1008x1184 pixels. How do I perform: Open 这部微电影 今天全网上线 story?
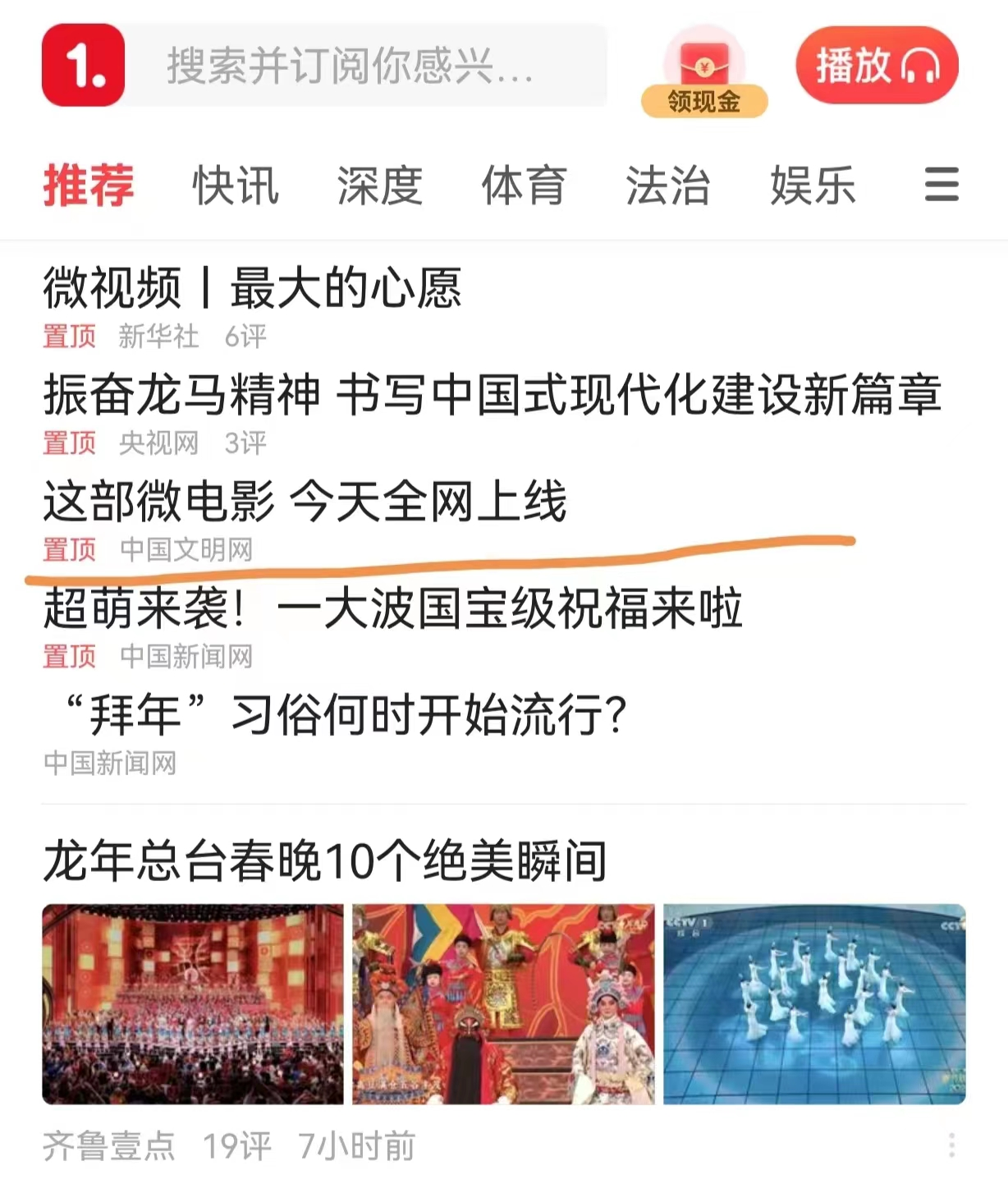point(305,502)
